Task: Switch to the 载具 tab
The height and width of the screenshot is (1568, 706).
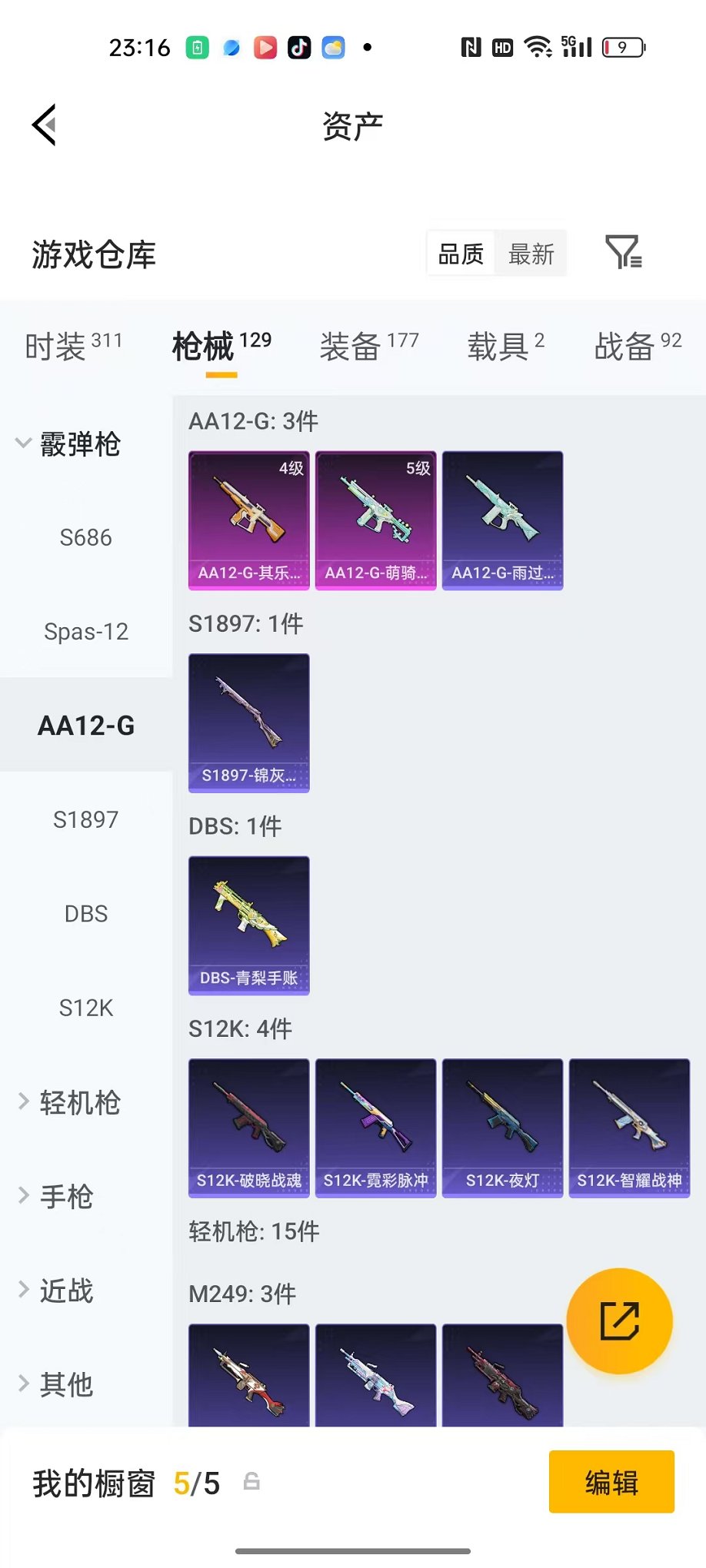Action: click(506, 346)
